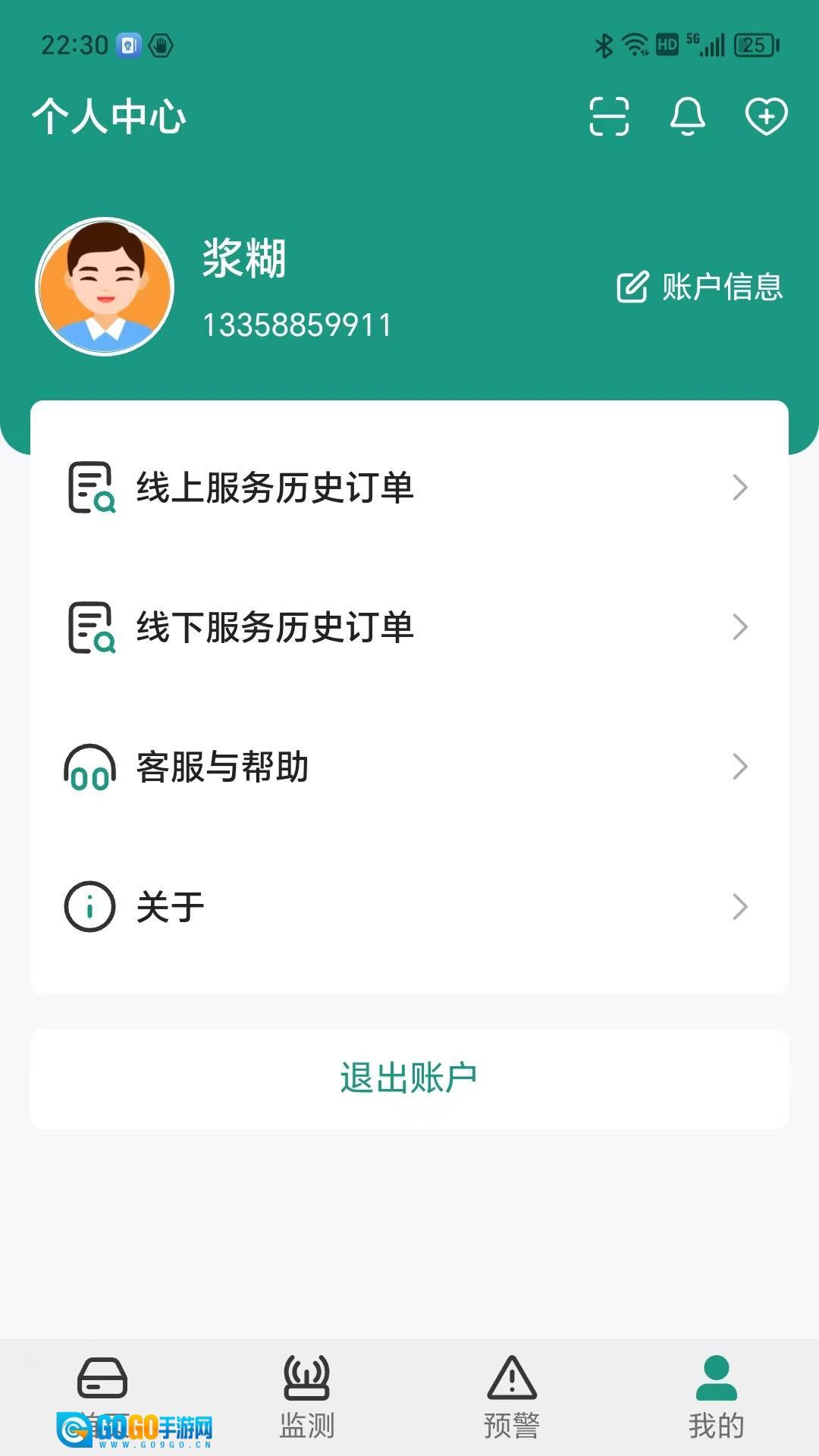819x1456 pixels.
Task: Open 账户信息 to edit account details
Action: [698, 288]
